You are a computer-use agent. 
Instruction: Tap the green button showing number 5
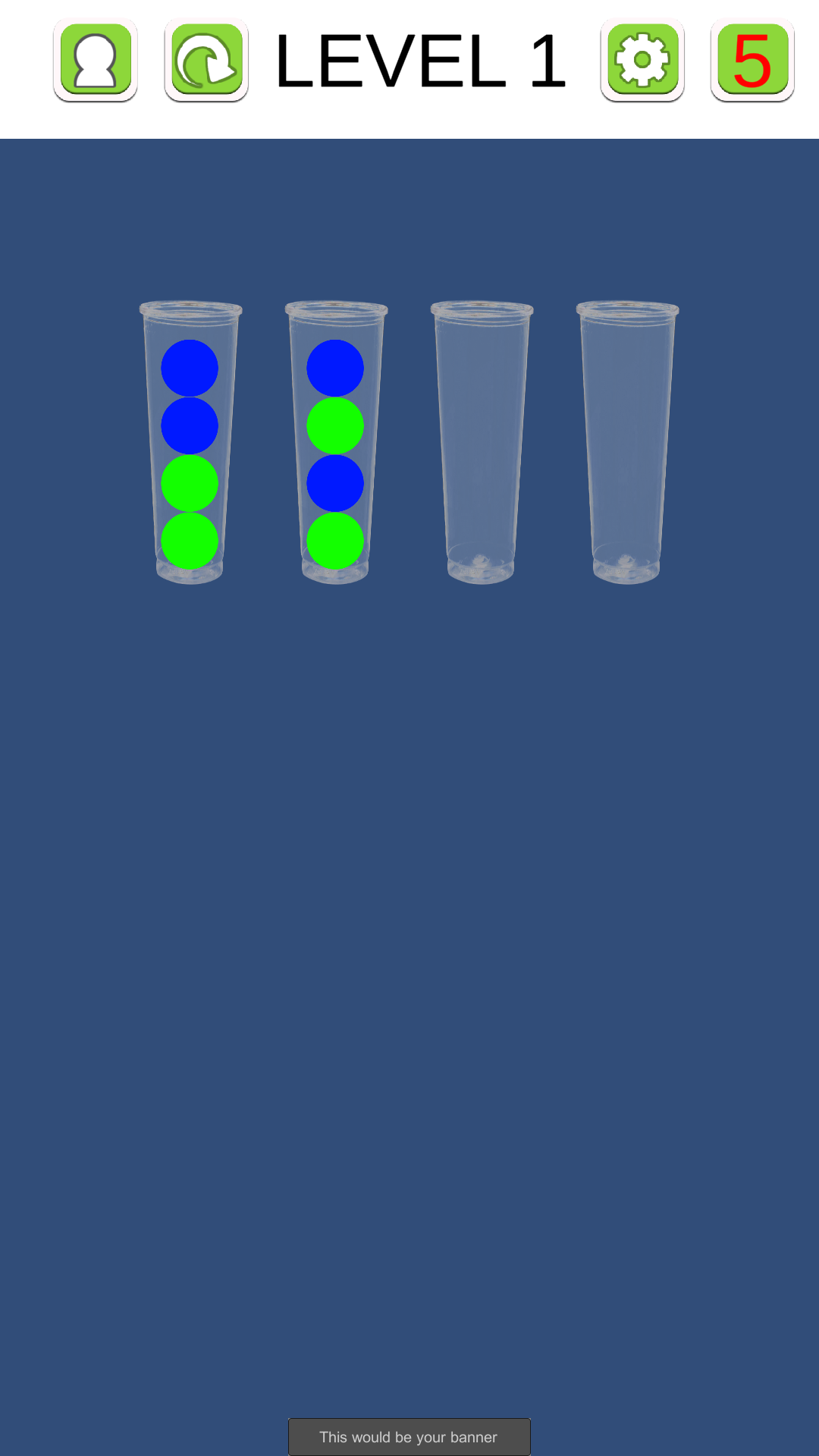click(x=752, y=61)
